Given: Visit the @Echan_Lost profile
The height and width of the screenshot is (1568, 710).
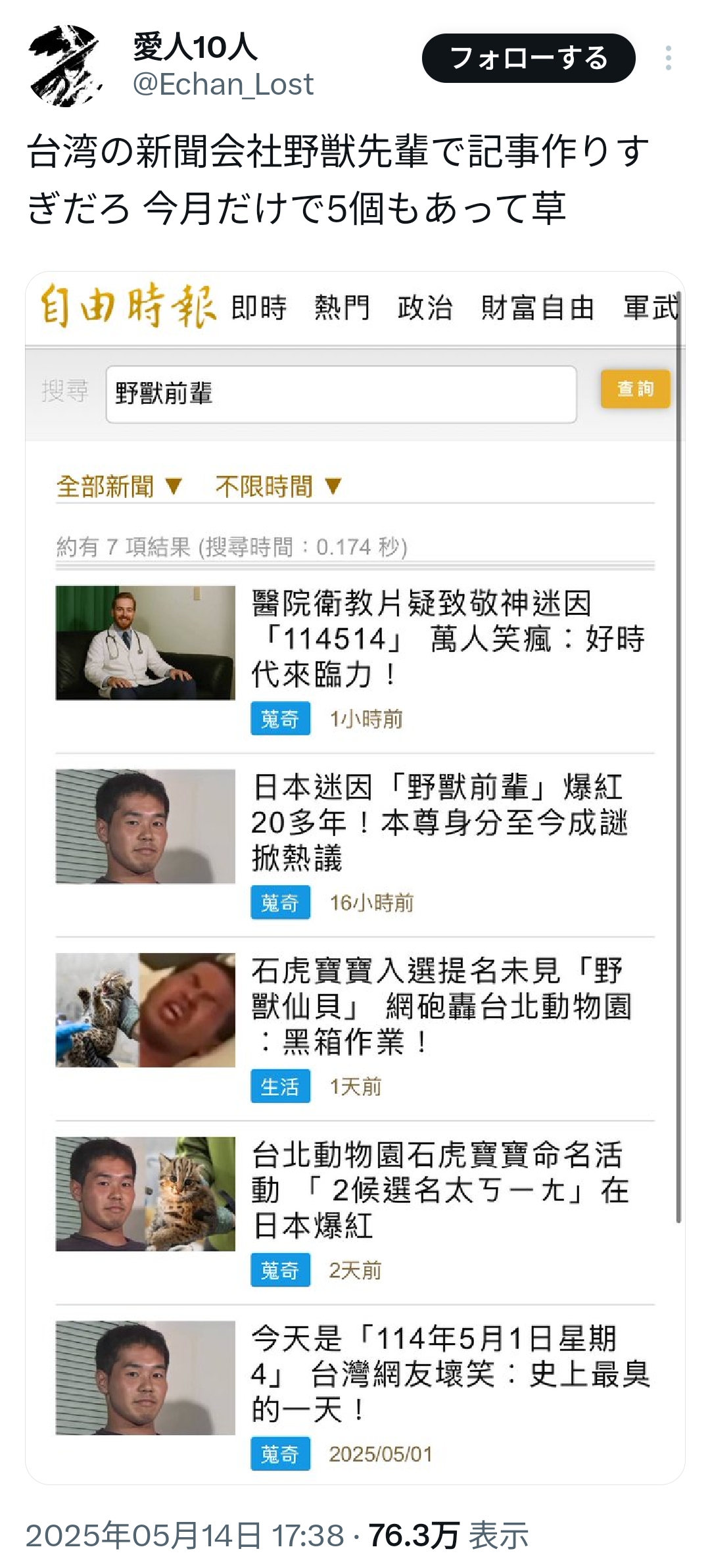Looking at the screenshot, I should click(223, 85).
